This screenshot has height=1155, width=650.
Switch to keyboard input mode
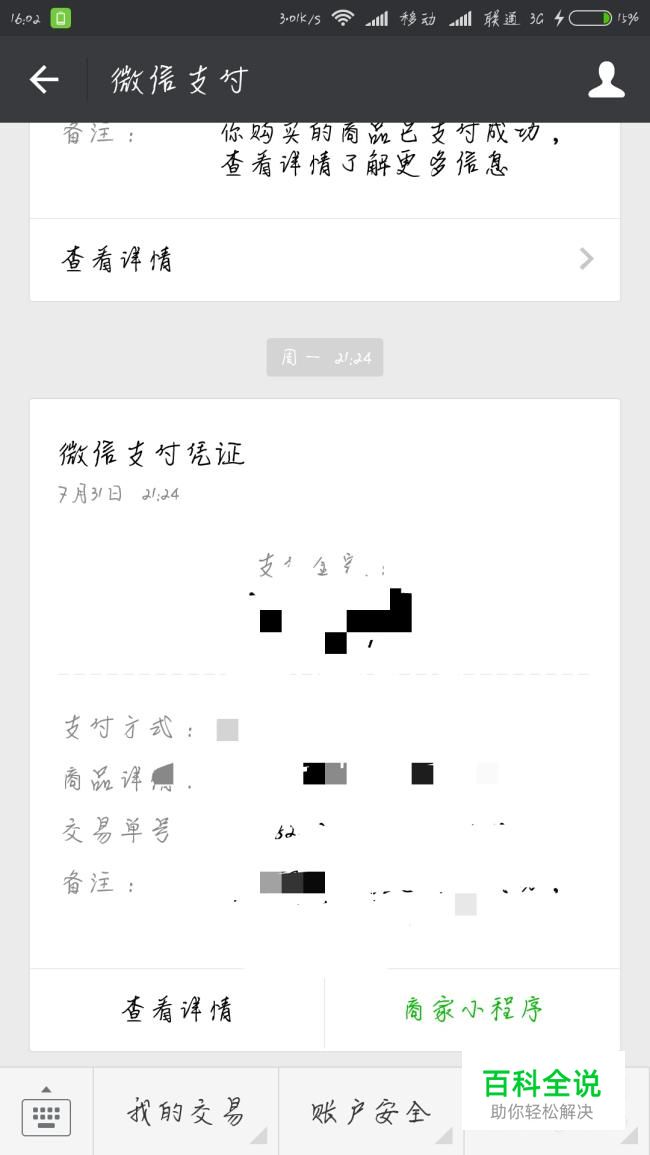point(46,1112)
